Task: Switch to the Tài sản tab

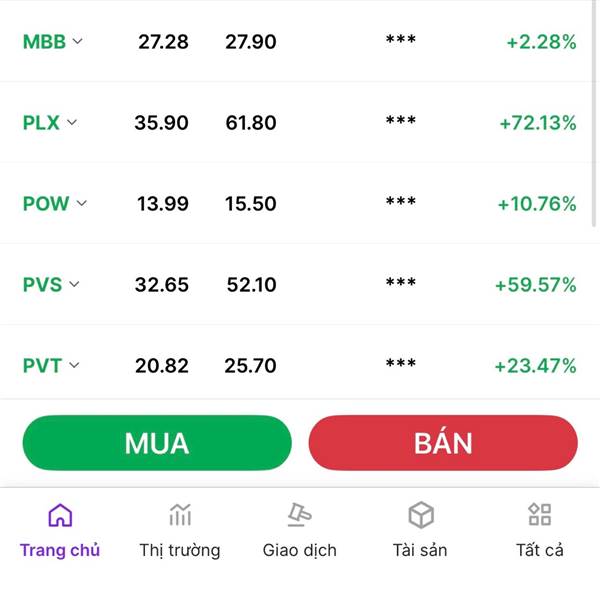Action: [420, 530]
